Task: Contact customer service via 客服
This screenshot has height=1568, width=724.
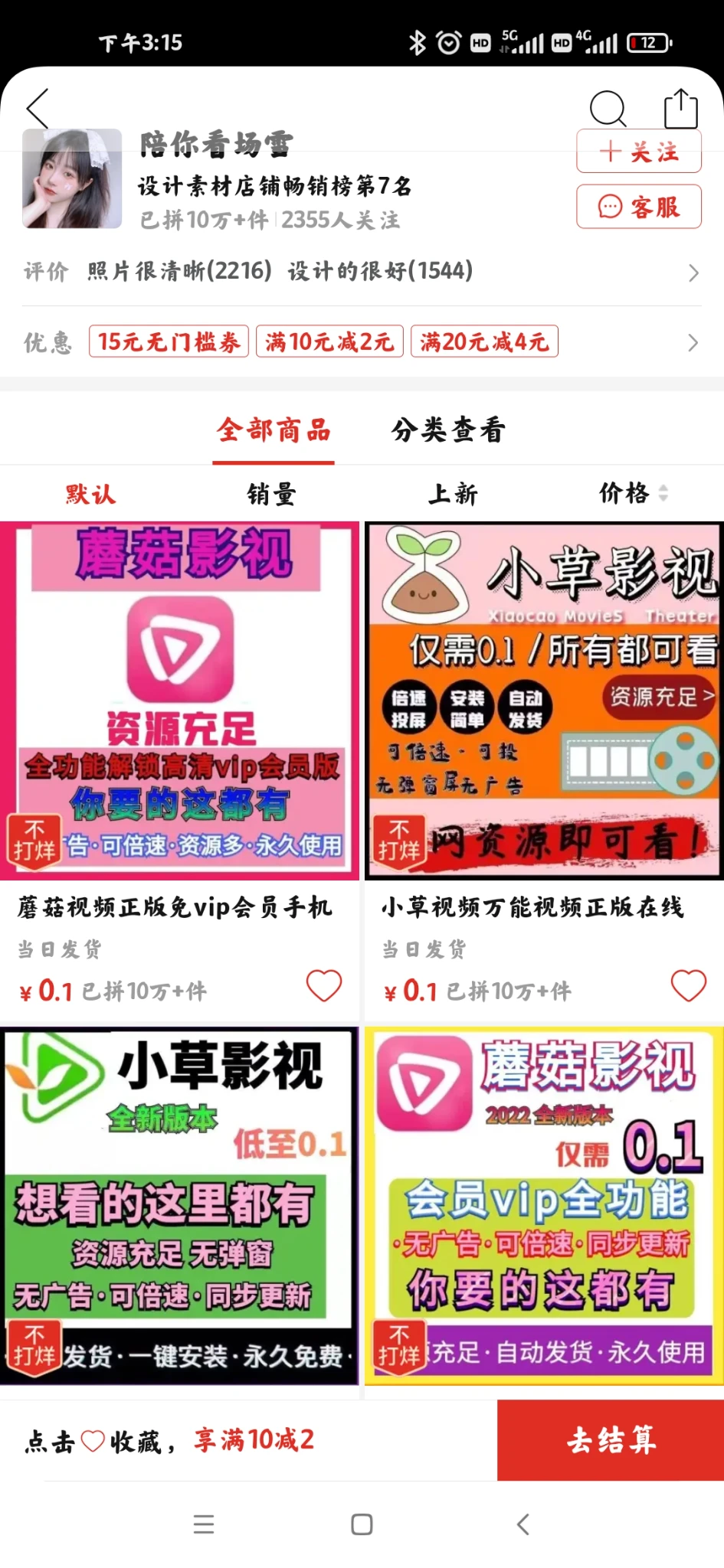Action: click(639, 207)
